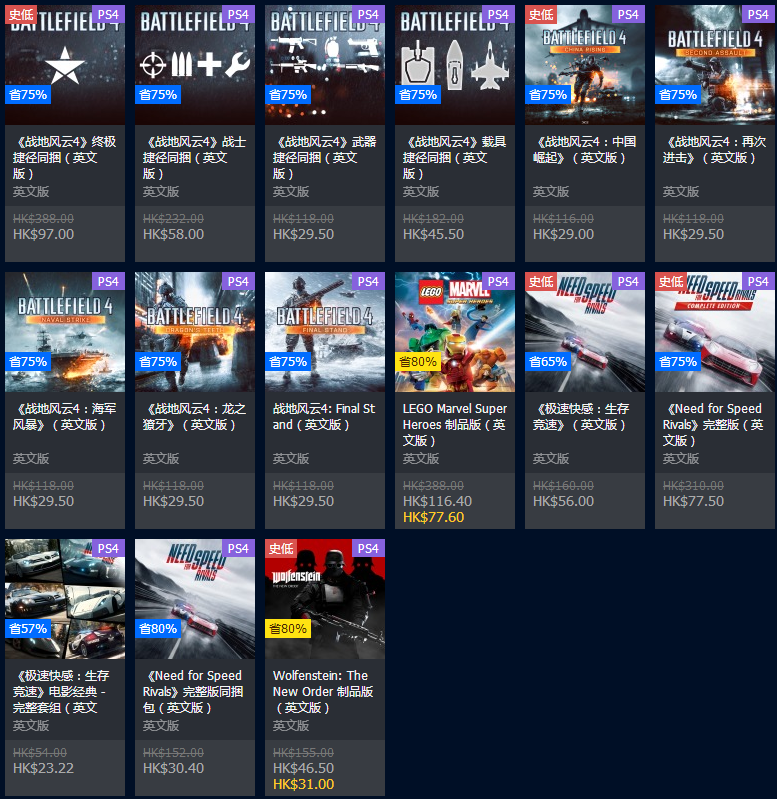Open Need for Speed Rivals 完整版同捆包 card
The width and height of the screenshot is (777, 799).
point(195,598)
